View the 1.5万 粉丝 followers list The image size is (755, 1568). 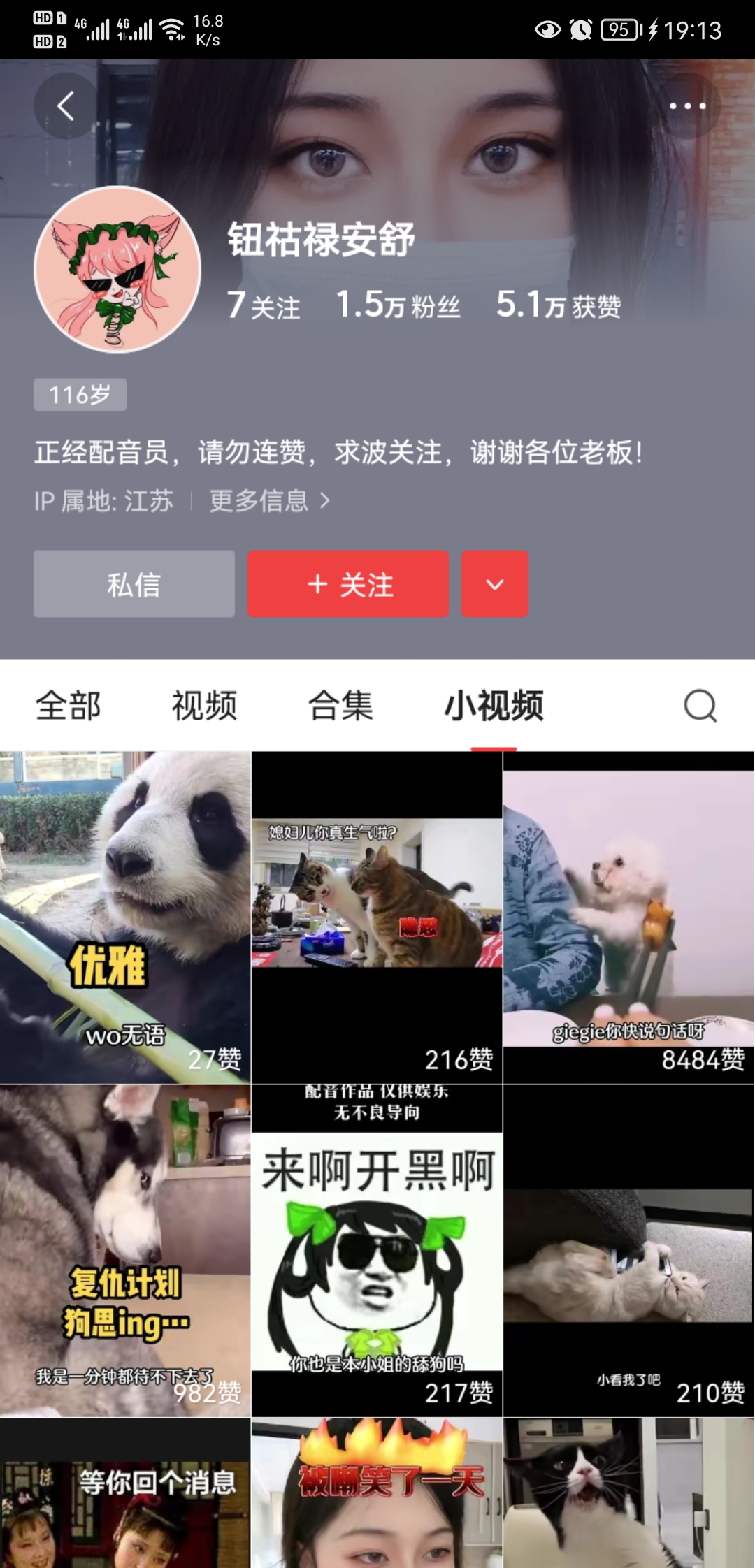[398, 305]
